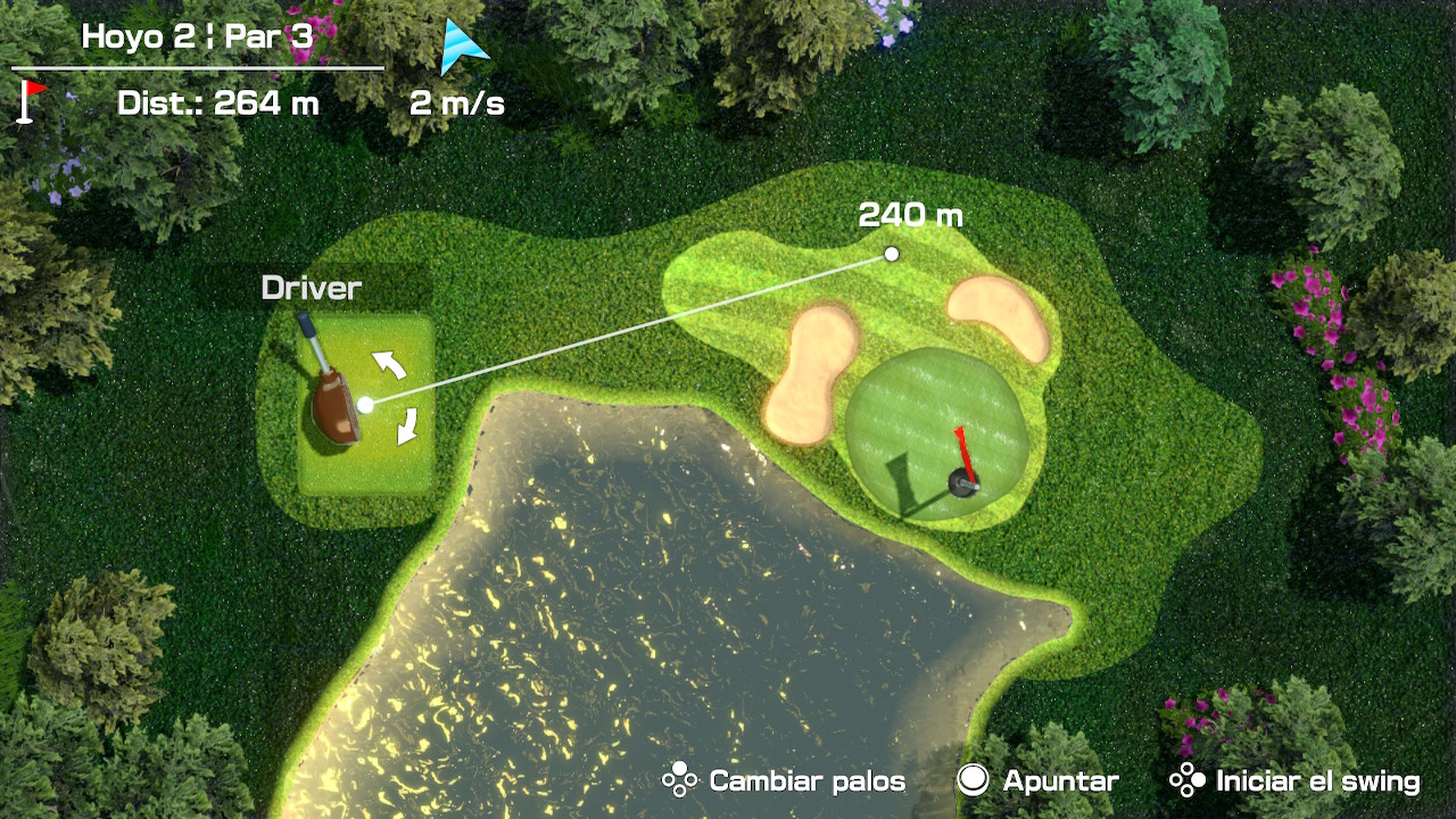Rotate aim with the upper curved arrow
The image size is (1456, 819).
click(x=390, y=364)
